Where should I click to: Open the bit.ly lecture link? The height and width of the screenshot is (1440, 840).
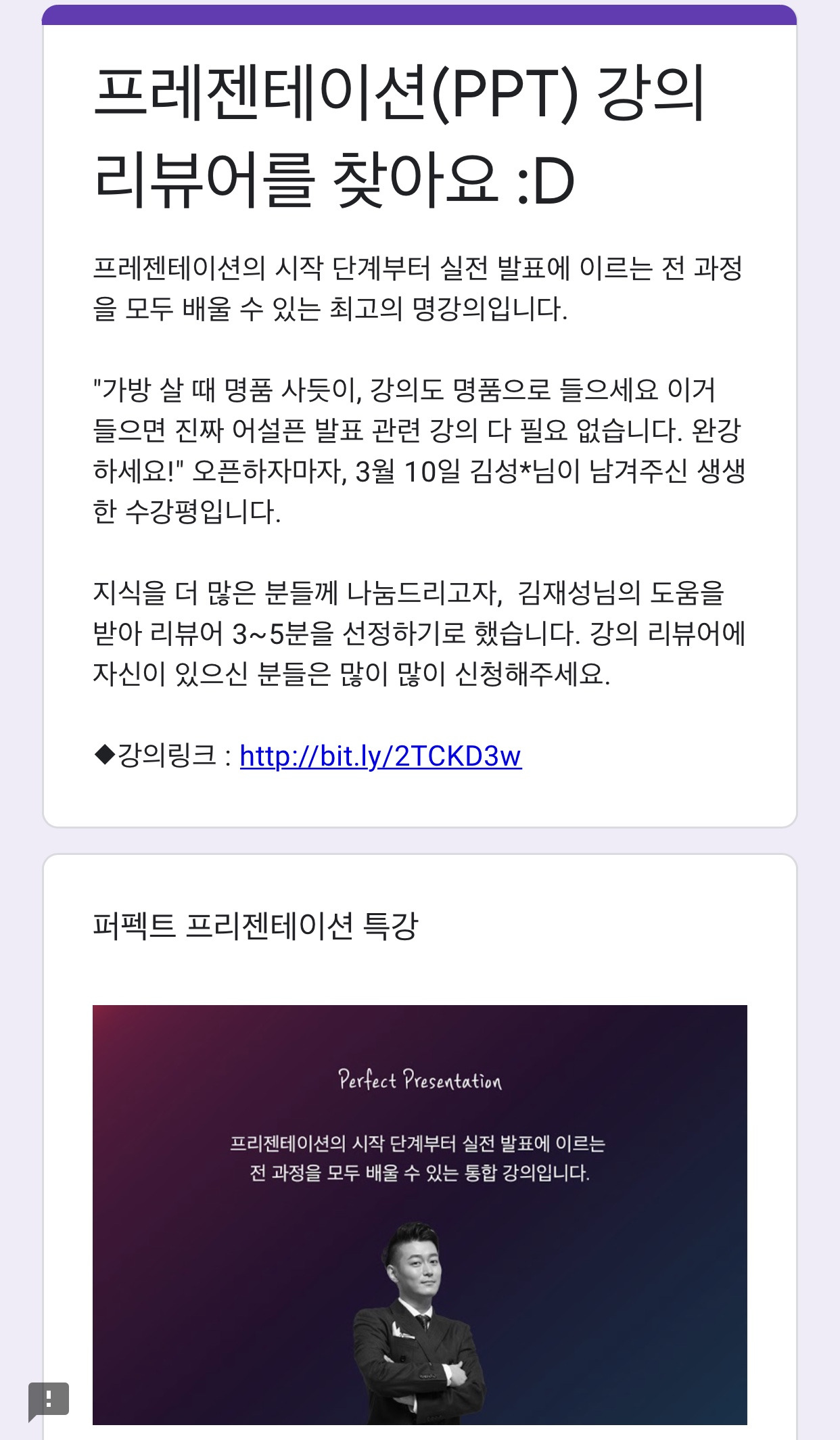click(x=381, y=756)
